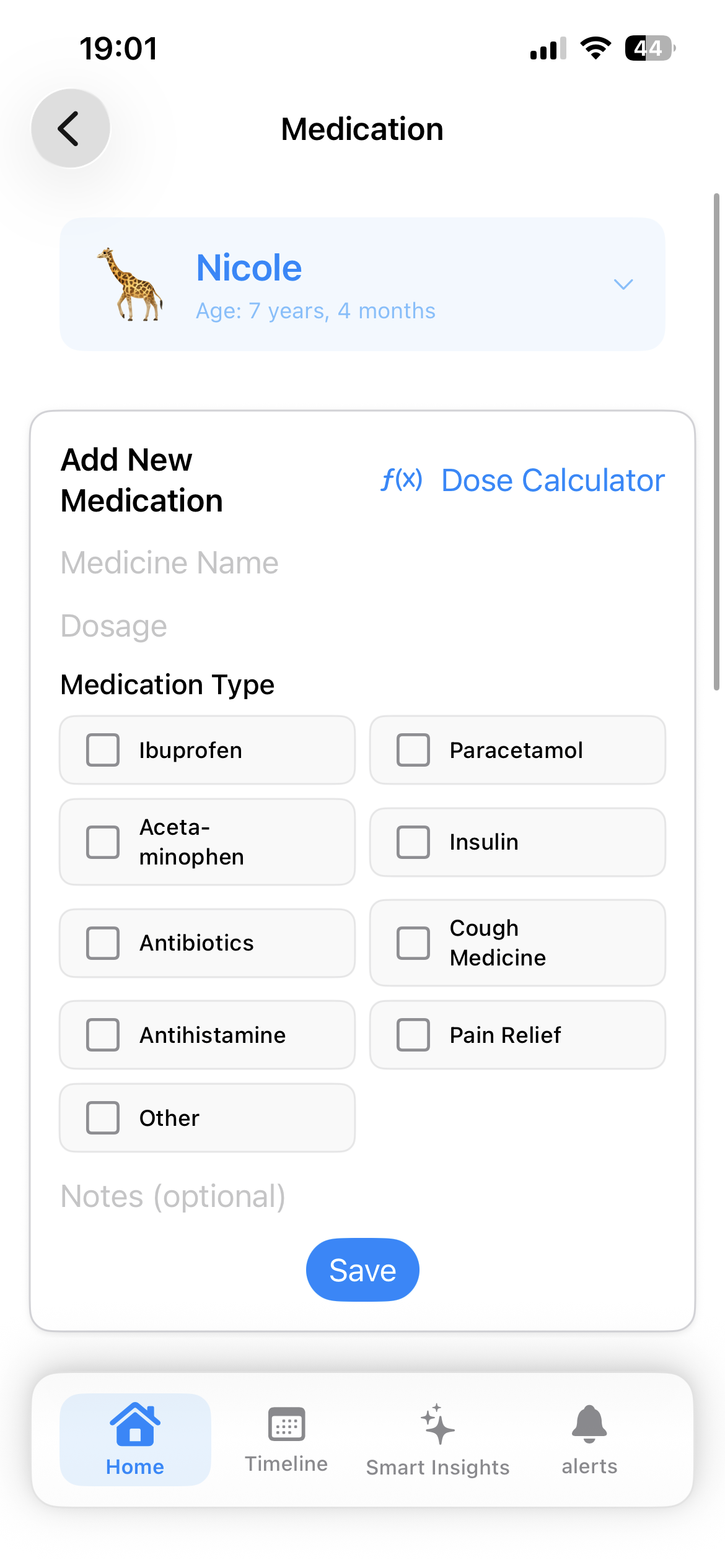Check the Cough Medicine option
The height and width of the screenshot is (1568, 725).
pos(413,943)
